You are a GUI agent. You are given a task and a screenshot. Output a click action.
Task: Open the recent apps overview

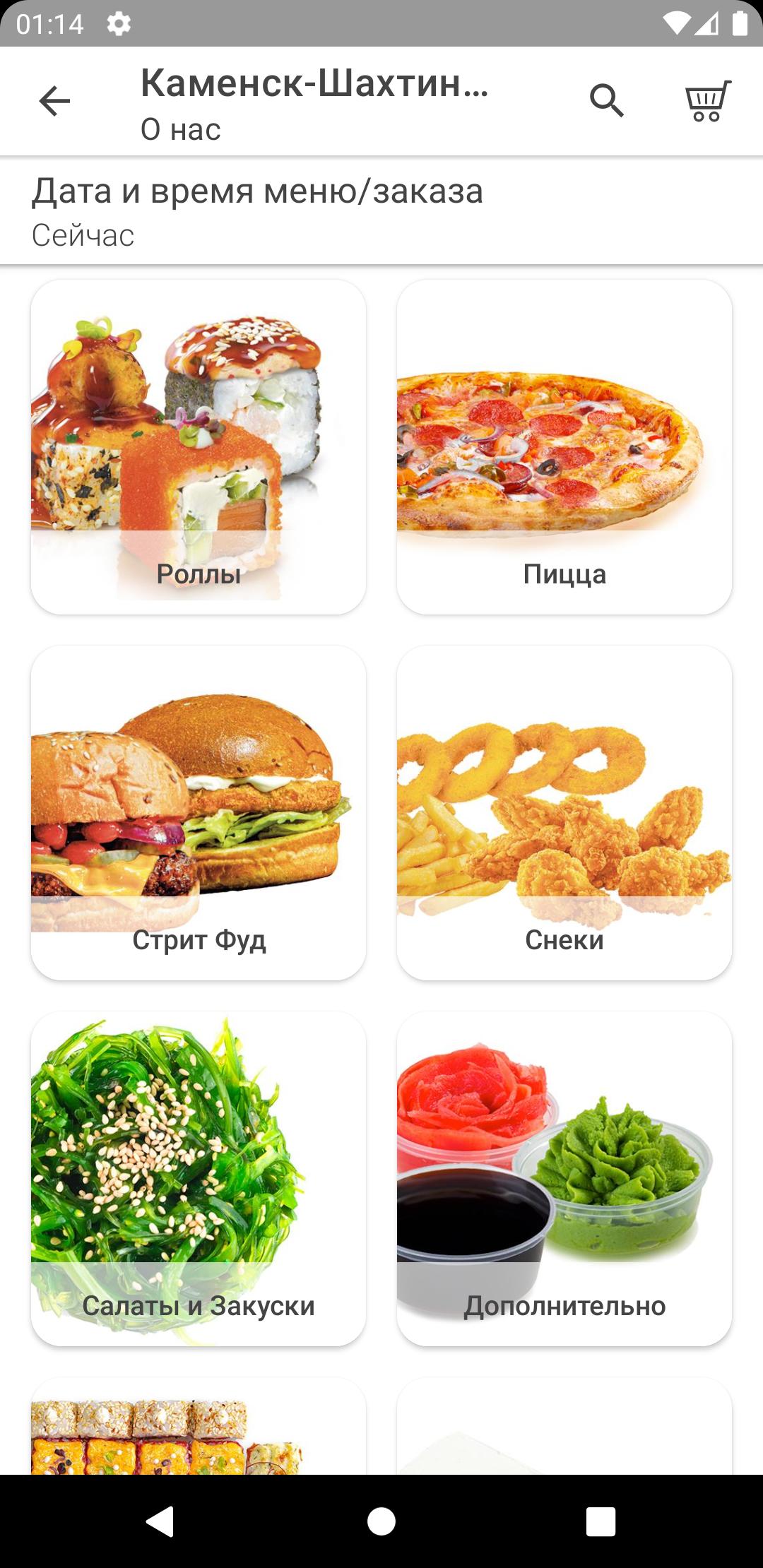pyautogui.click(x=601, y=1521)
